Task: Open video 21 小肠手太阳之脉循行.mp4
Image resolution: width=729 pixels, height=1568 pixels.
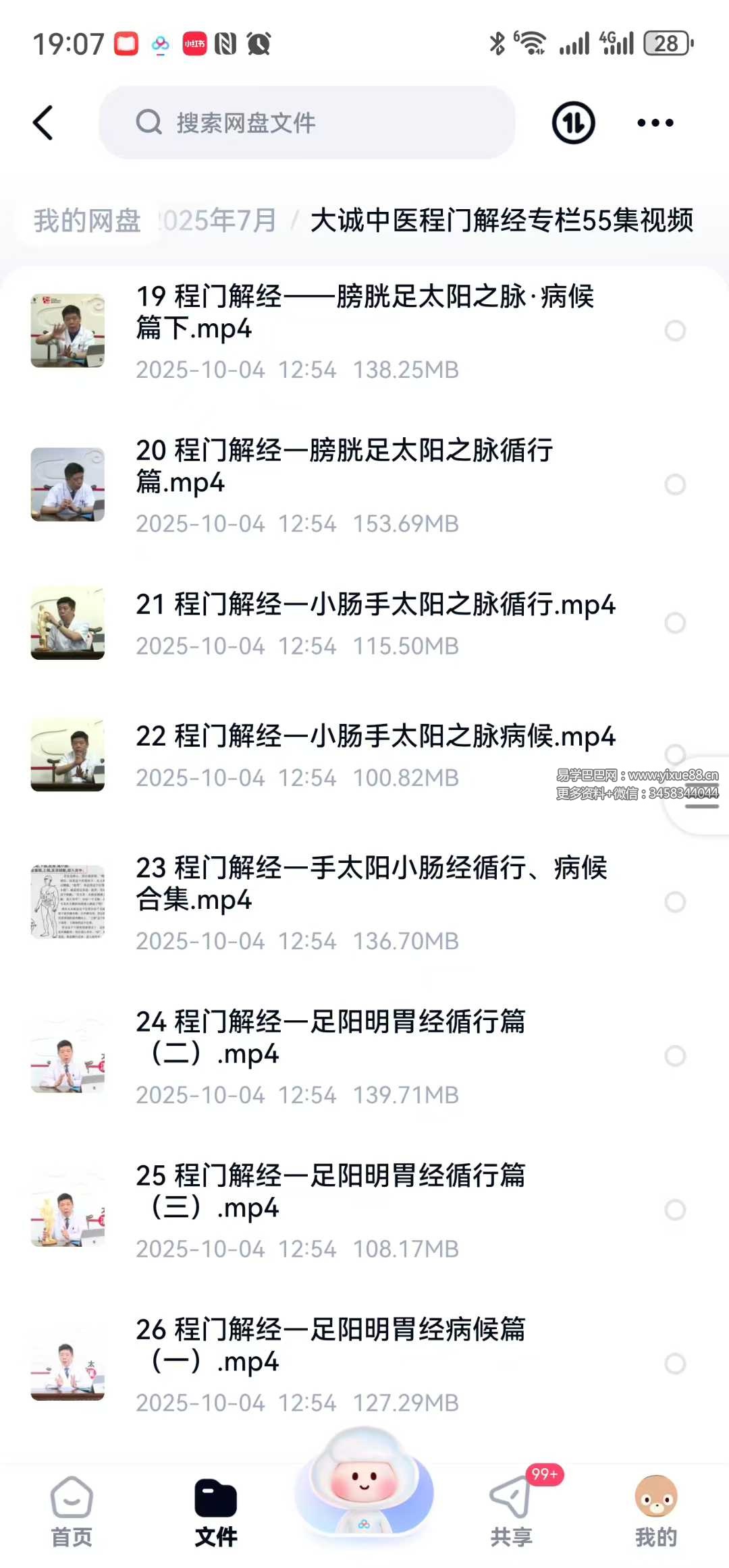Action: [375, 605]
